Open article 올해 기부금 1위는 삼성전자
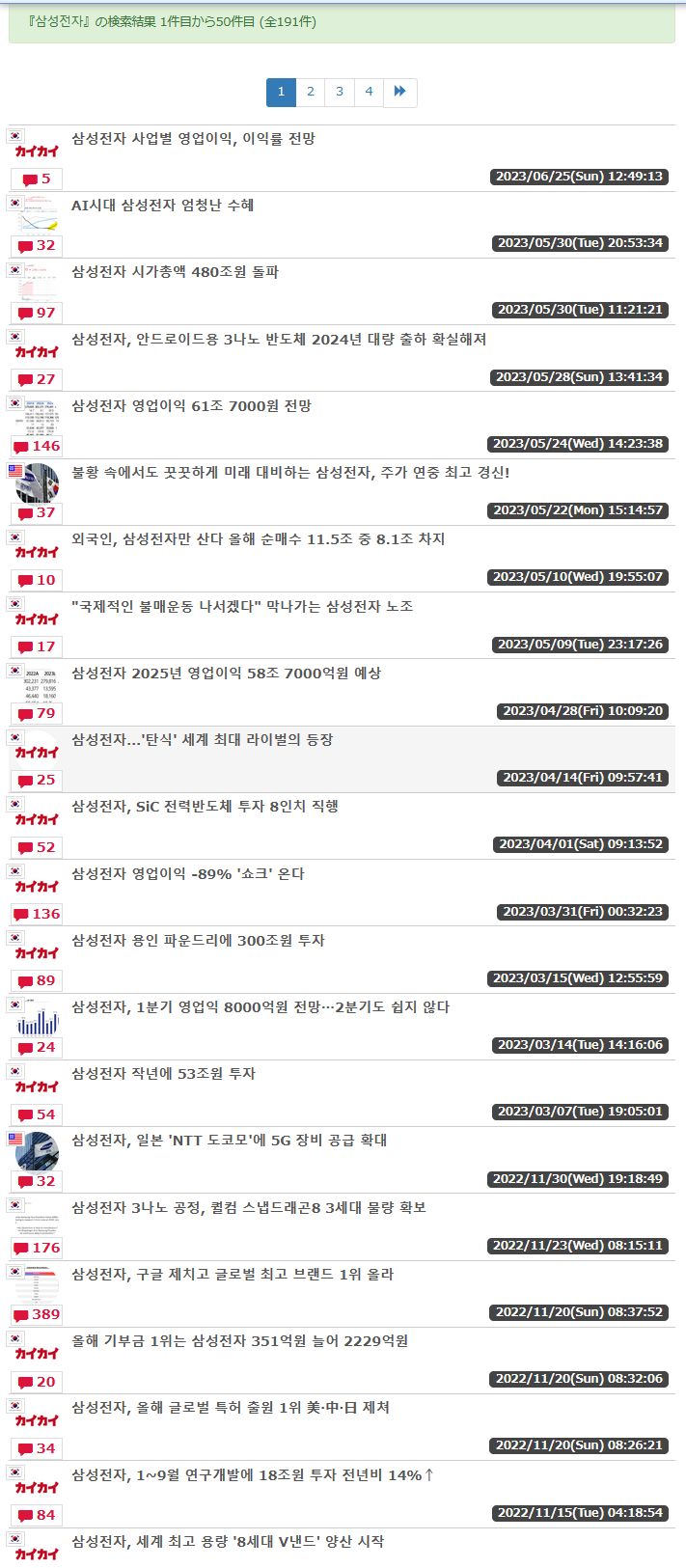 point(239,1341)
